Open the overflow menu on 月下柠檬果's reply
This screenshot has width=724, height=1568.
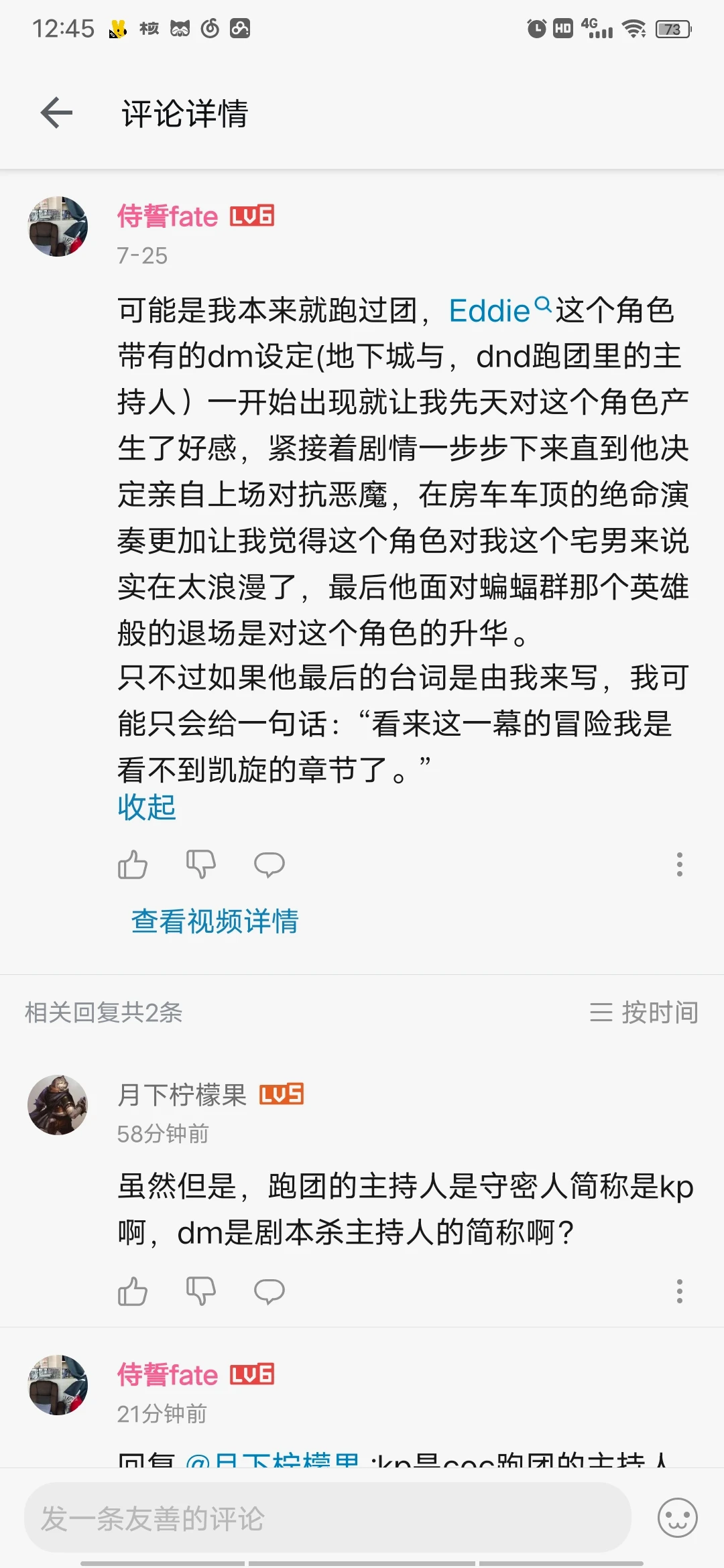click(x=679, y=1291)
